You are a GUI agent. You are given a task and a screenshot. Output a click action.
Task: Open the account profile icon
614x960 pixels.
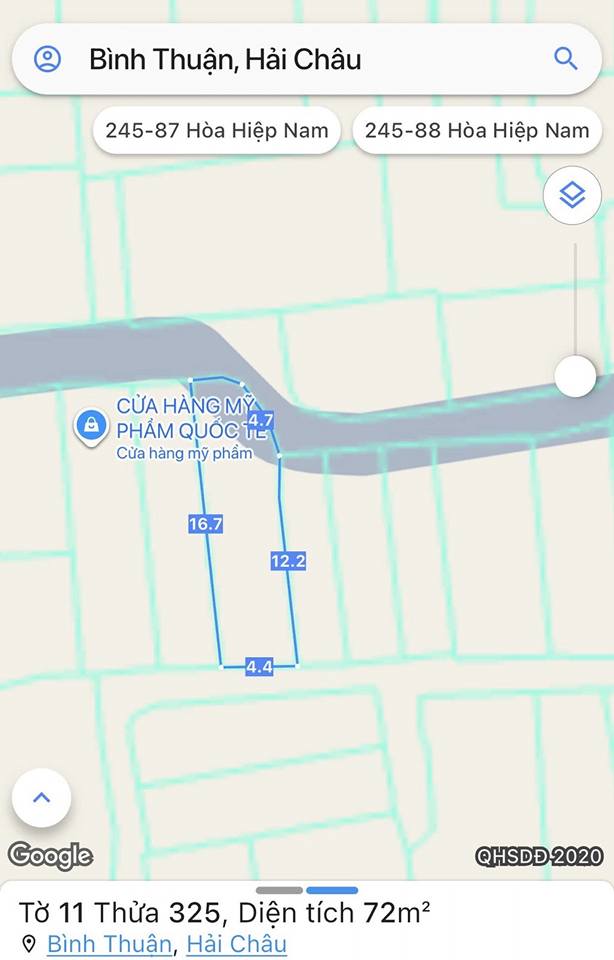click(47, 59)
